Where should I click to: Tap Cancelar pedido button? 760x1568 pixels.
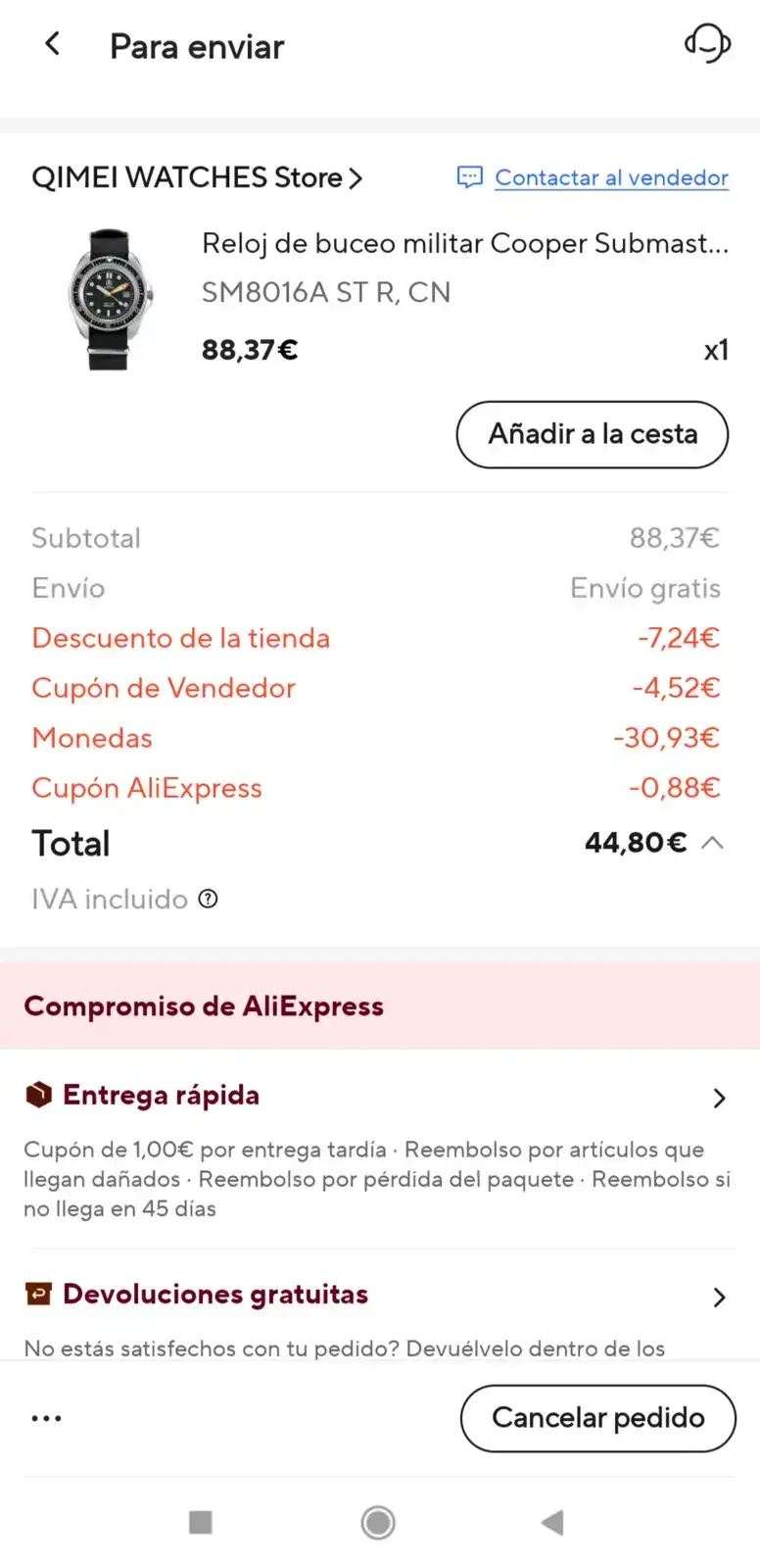[597, 1418]
